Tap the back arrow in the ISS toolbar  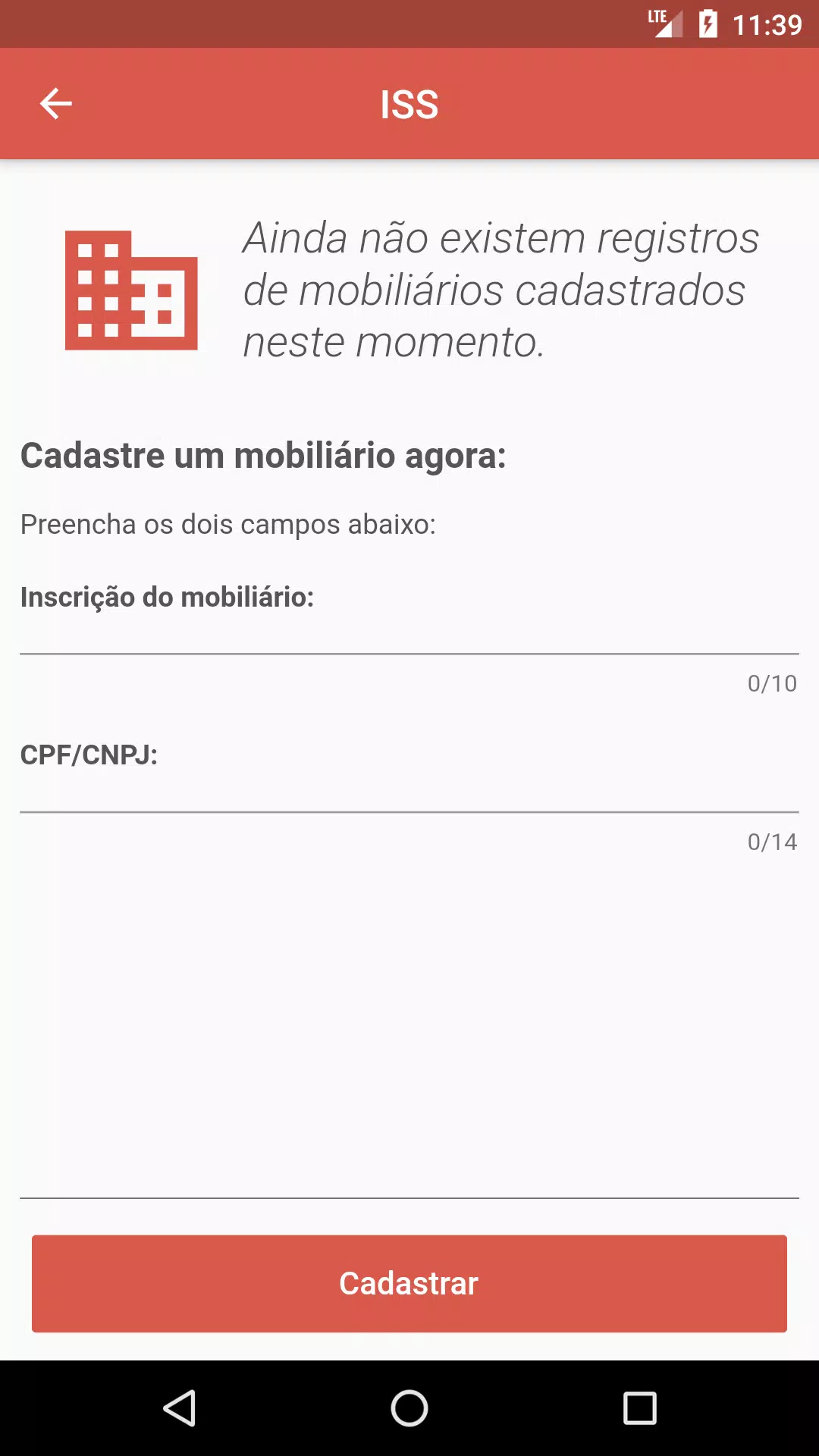pyautogui.click(x=55, y=103)
